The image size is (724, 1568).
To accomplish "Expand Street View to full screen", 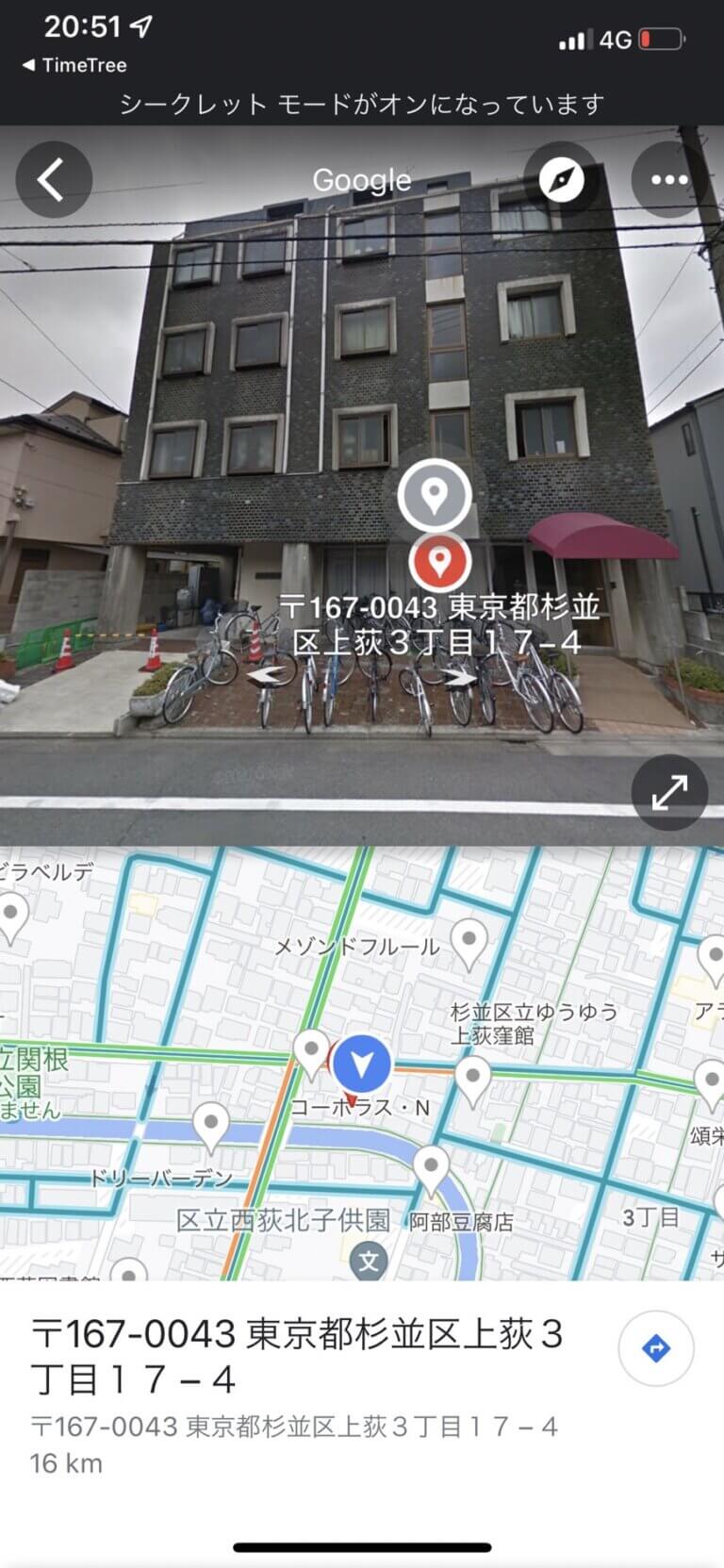I will click(669, 793).
